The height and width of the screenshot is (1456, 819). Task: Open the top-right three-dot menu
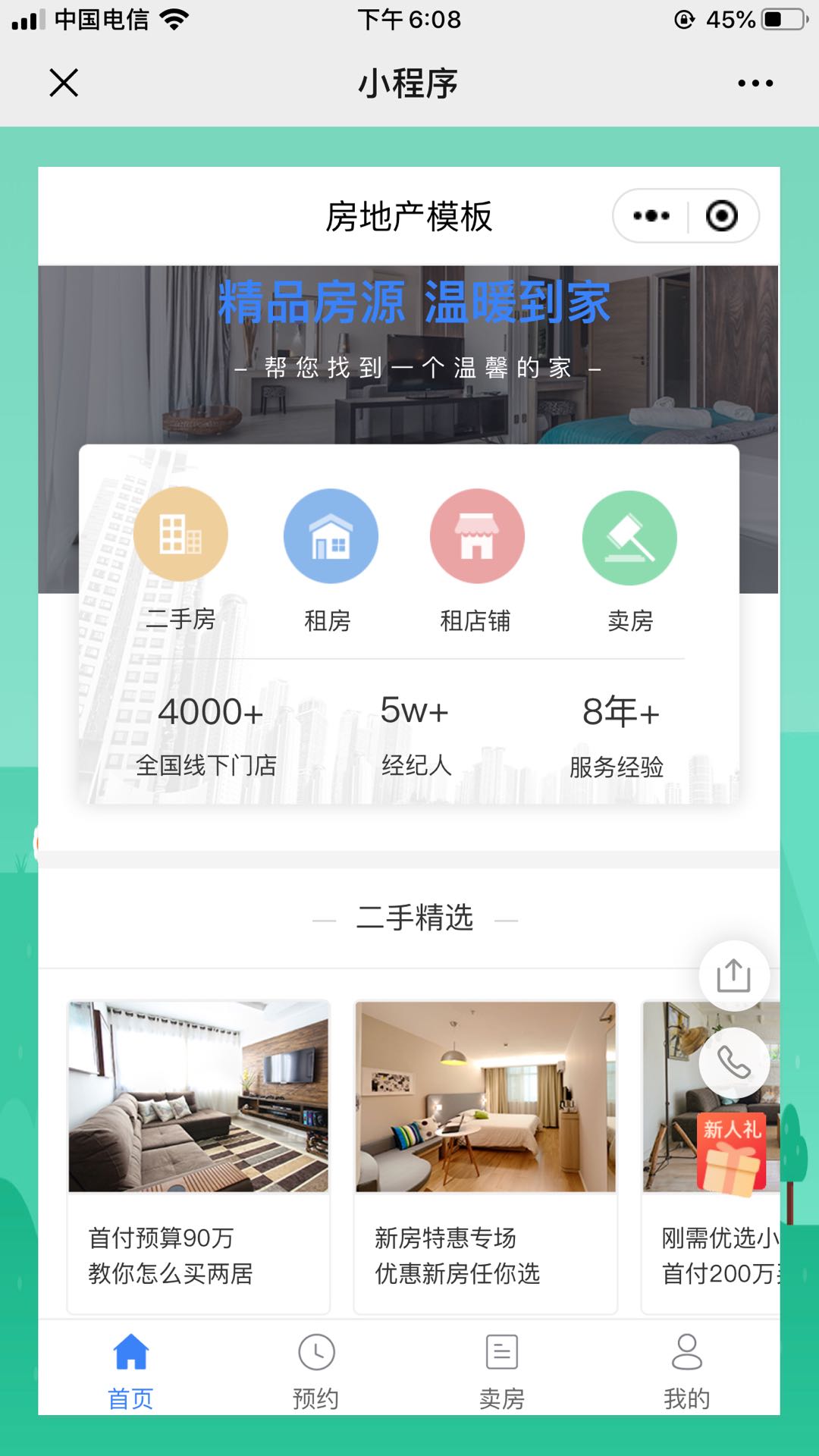tap(755, 83)
